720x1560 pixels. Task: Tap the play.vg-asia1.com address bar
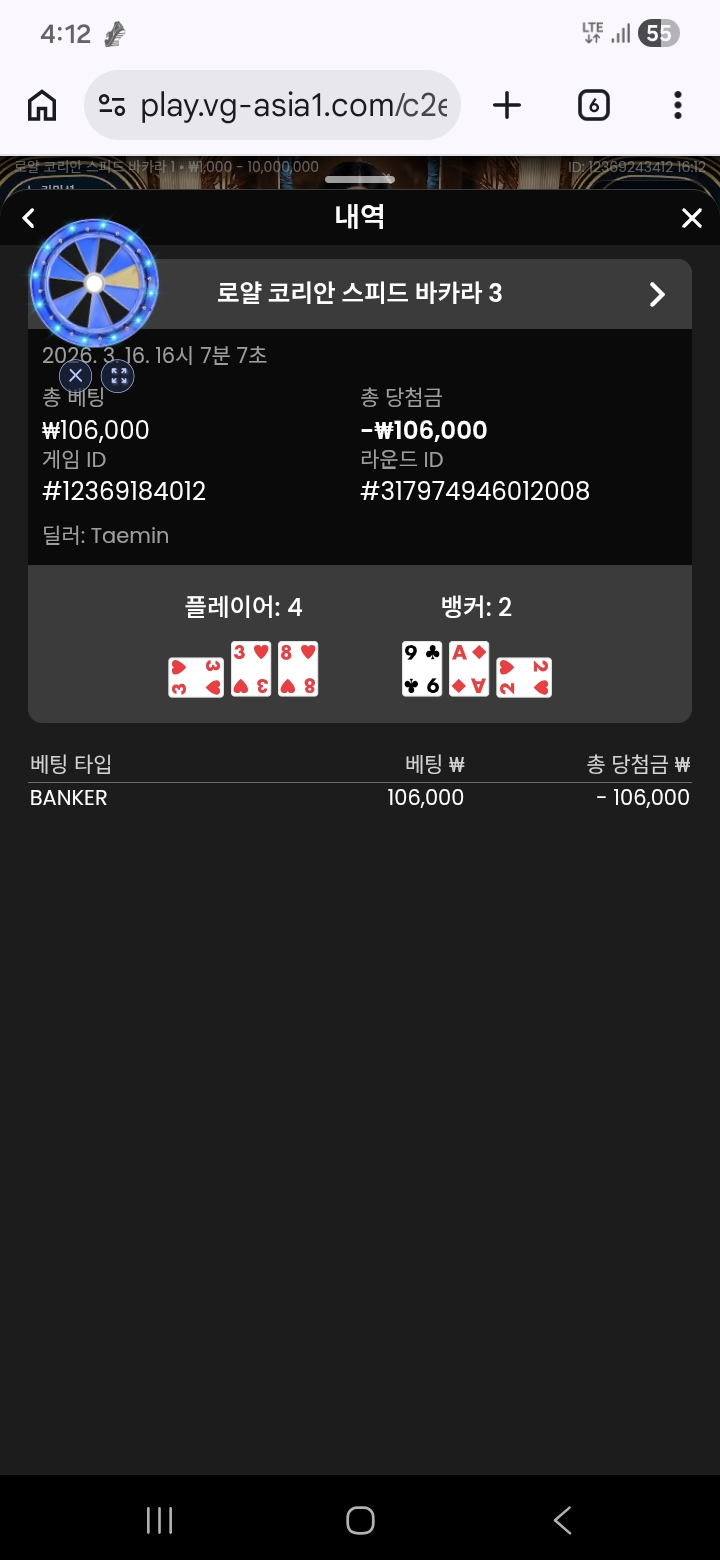point(290,105)
